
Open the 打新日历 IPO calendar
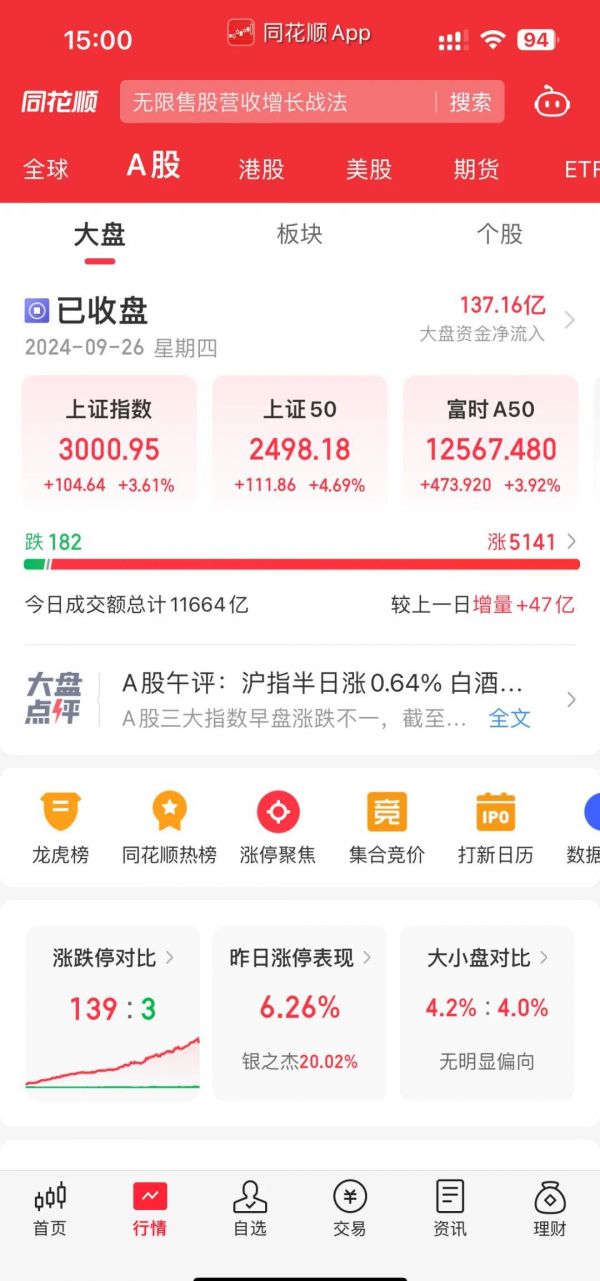[x=495, y=827]
